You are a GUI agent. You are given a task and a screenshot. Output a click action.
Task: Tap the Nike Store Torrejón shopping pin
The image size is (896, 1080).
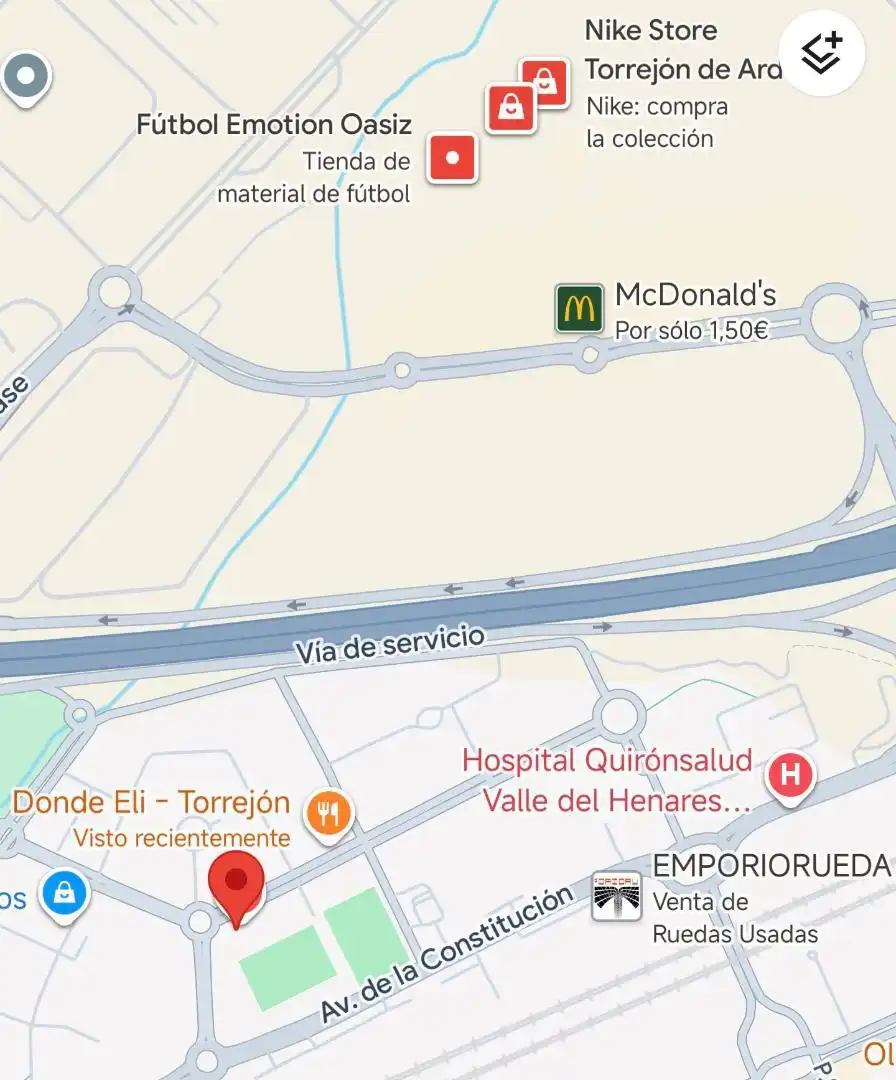coord(545,81)
